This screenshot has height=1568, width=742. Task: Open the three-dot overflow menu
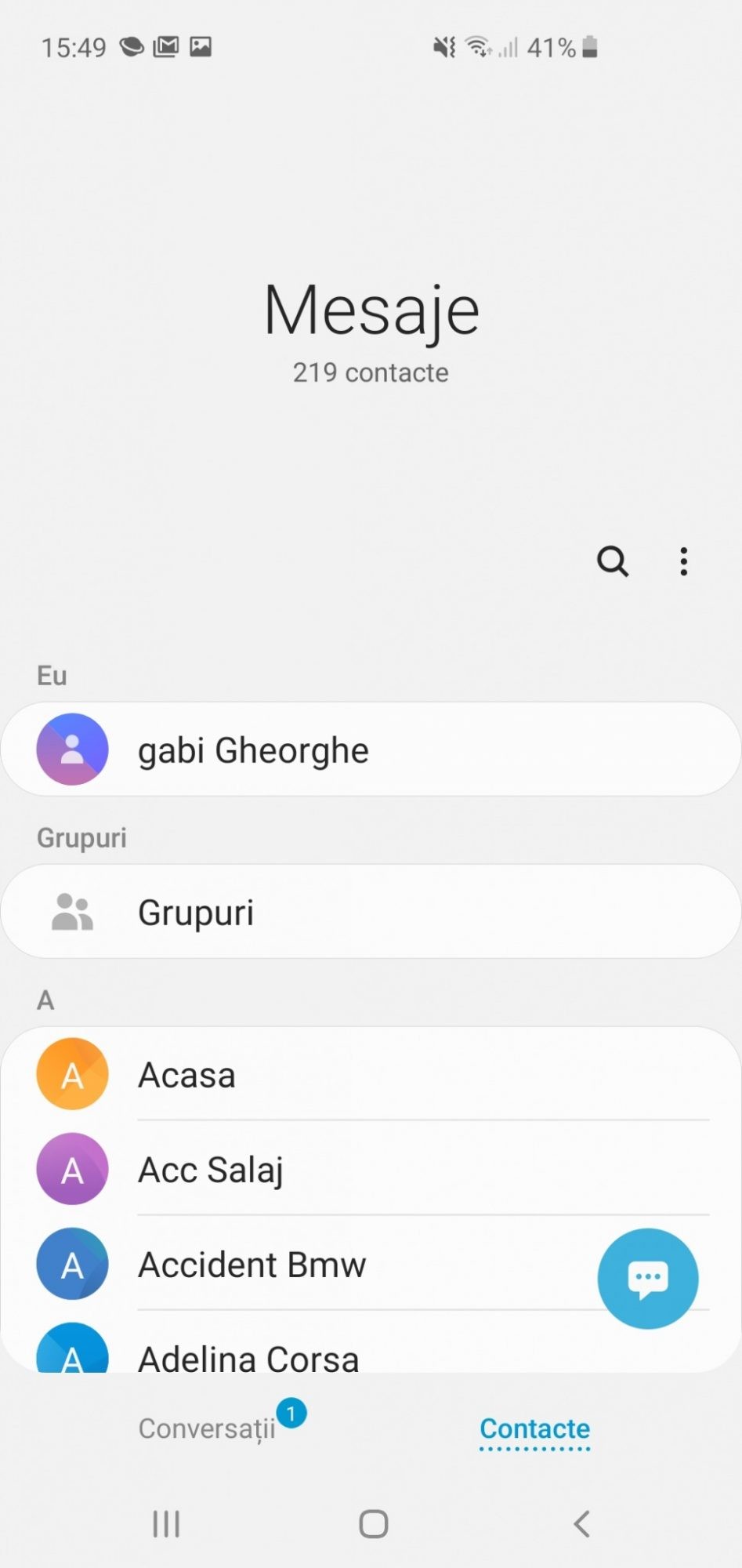point(683,561)
